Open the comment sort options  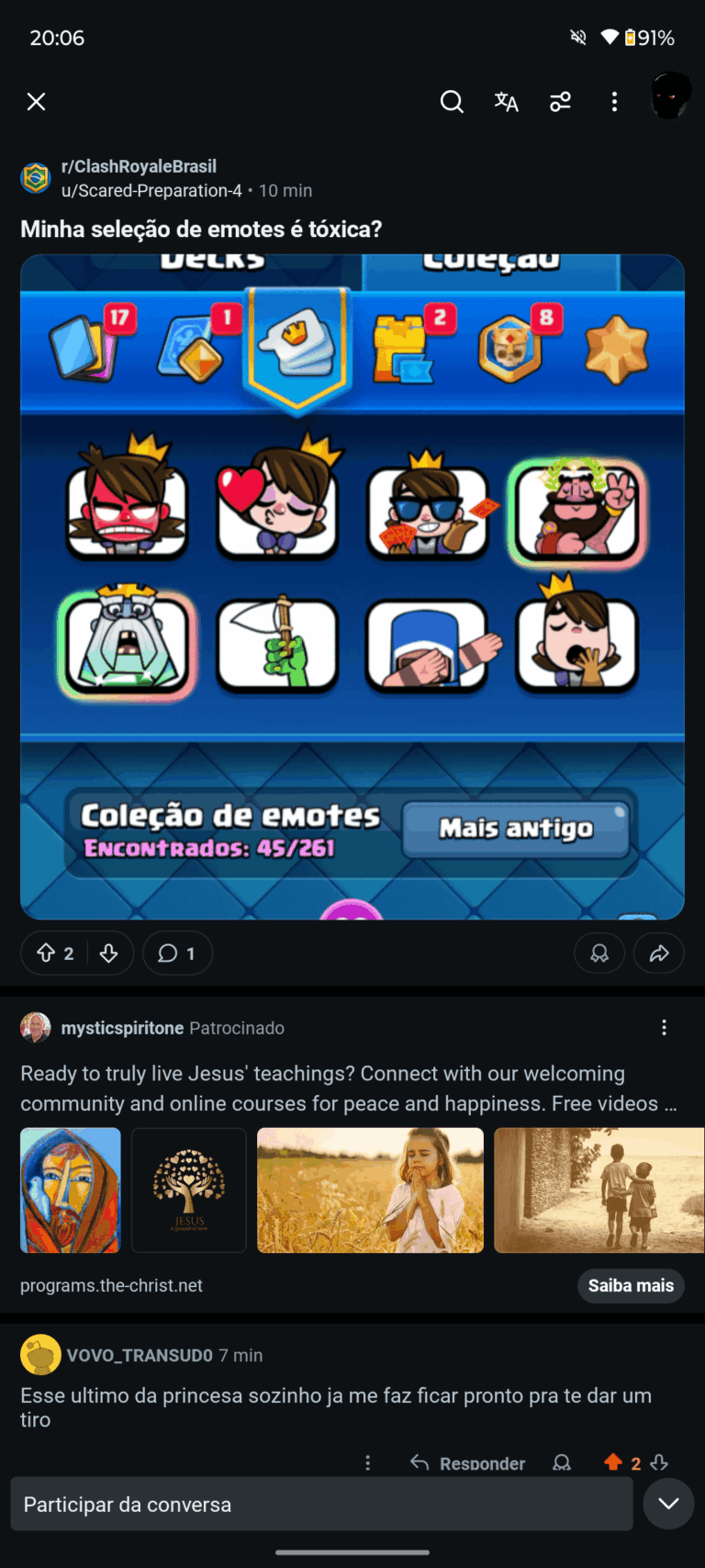click(560, 102)
